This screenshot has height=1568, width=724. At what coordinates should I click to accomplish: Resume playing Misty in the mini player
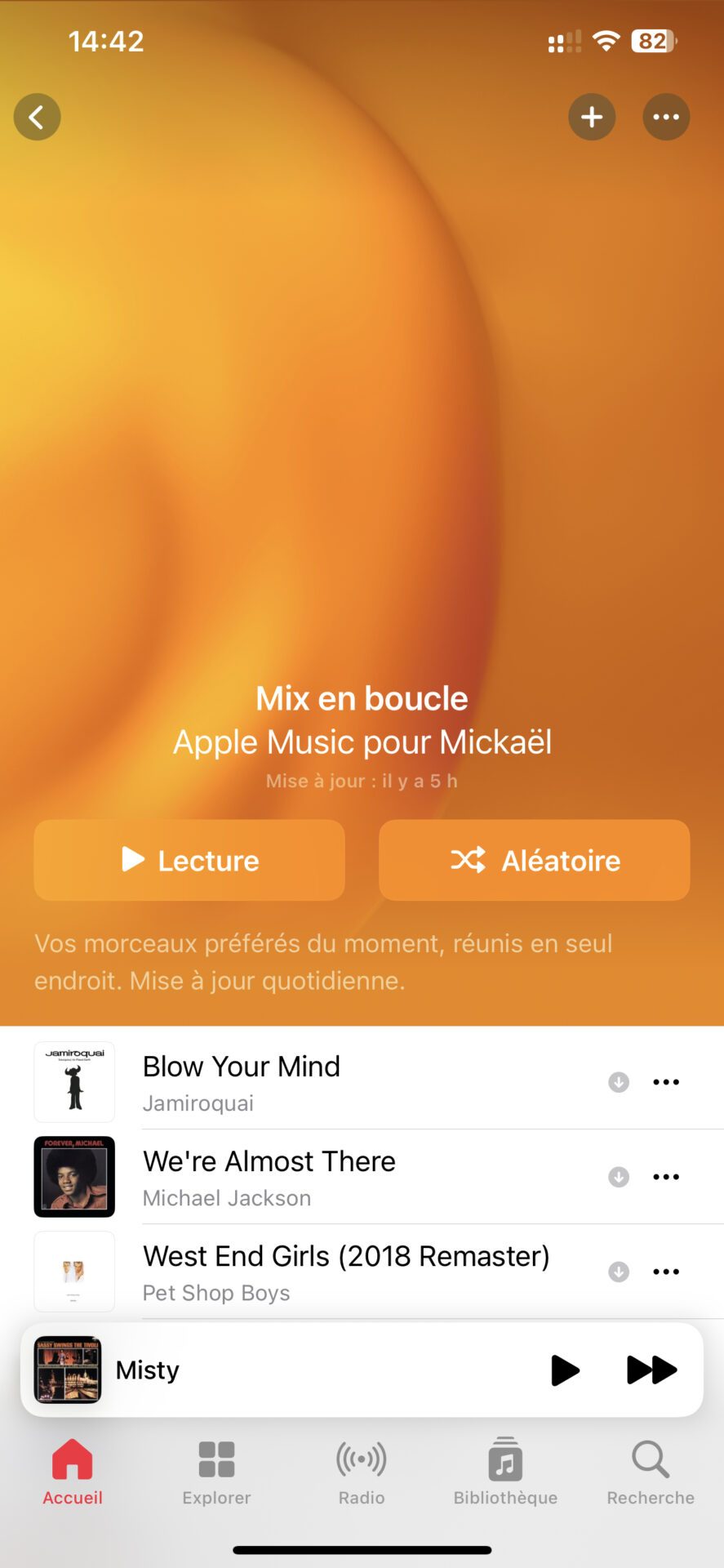click(x=565, y=1370)
